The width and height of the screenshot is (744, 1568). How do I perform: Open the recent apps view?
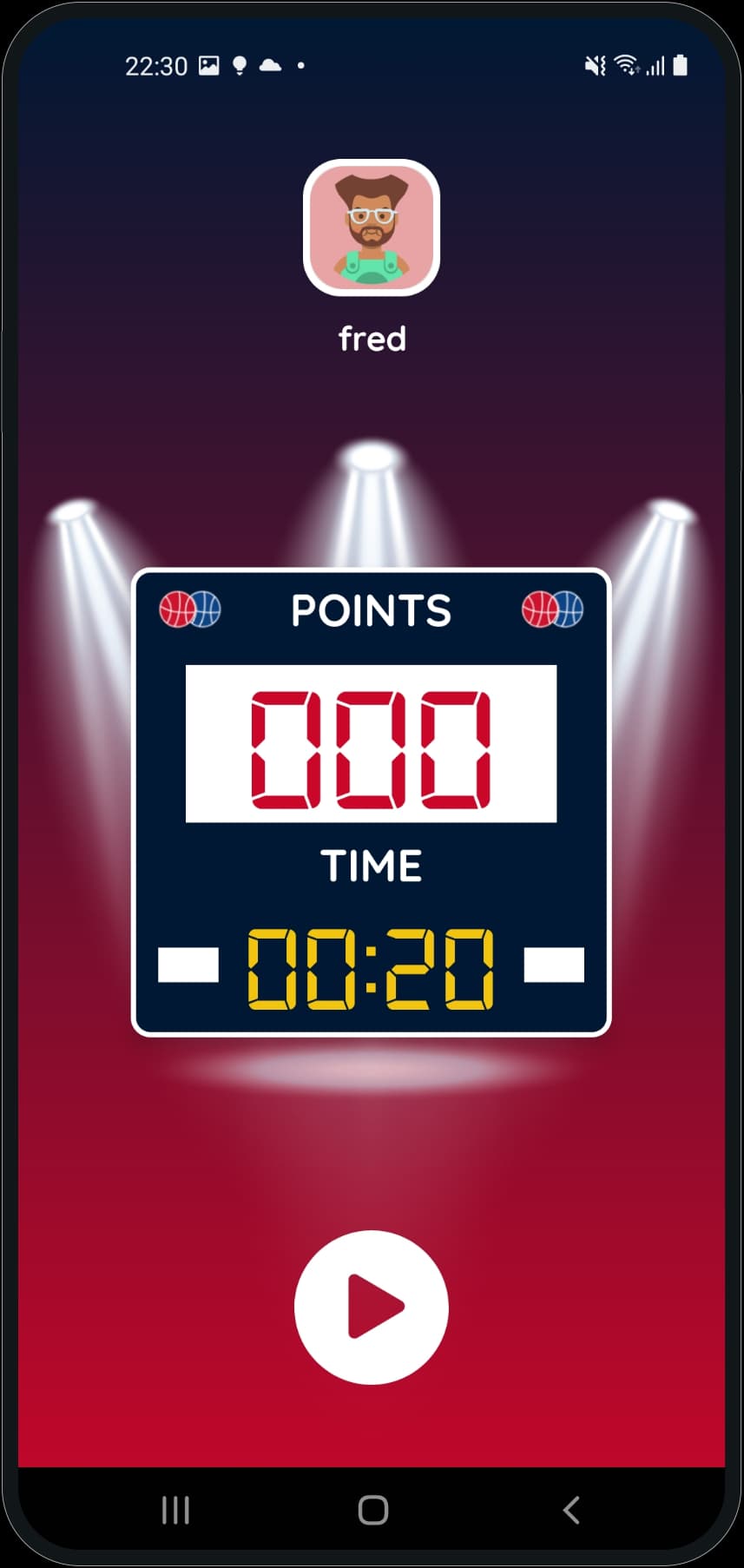[x=175, y=1510]
